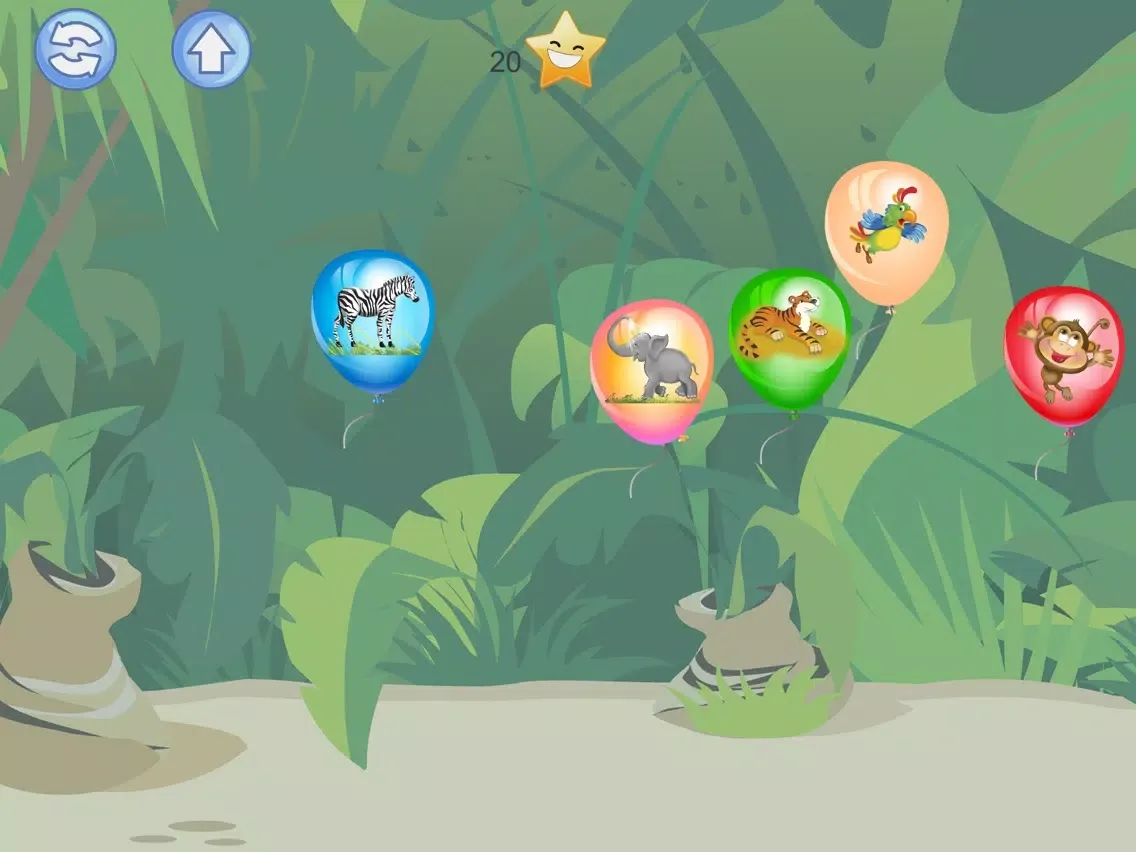Pop the pink elephant balloon
This screenshot has width=1136, height=852.
pos(651,372)
